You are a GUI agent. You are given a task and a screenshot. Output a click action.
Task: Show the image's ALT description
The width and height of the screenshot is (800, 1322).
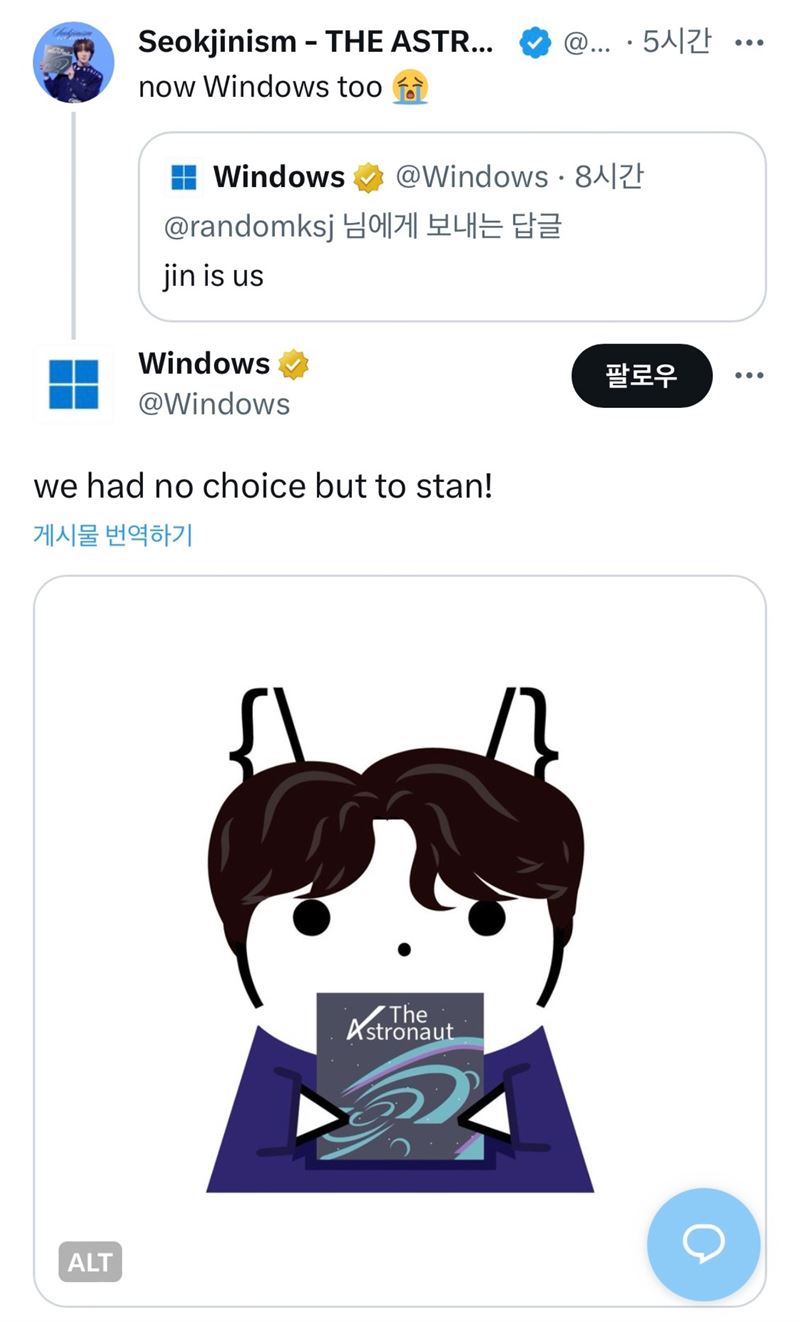click(x=90, y=1263)
